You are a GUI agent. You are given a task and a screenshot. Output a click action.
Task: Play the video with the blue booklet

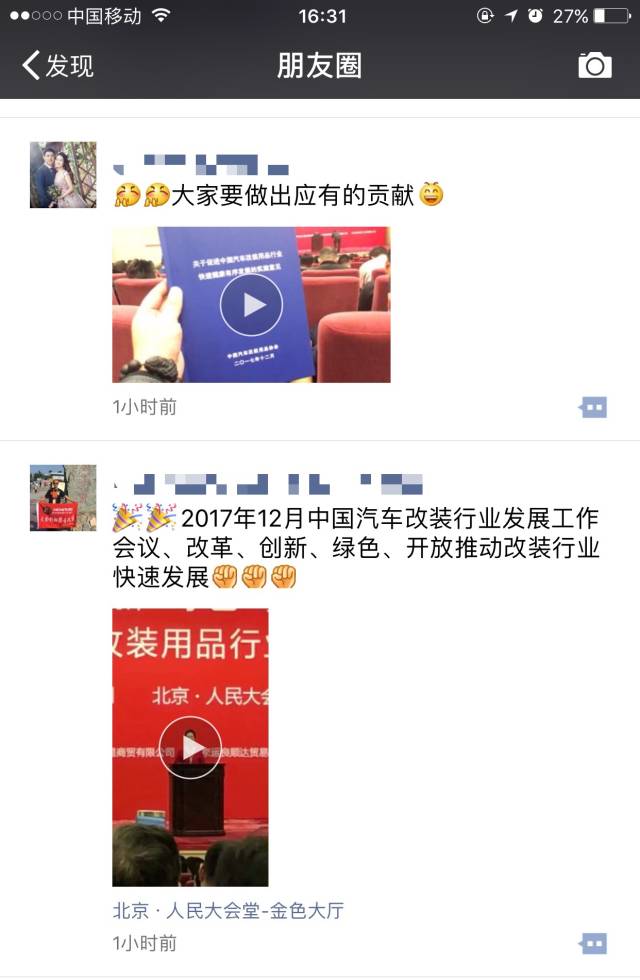251,304
